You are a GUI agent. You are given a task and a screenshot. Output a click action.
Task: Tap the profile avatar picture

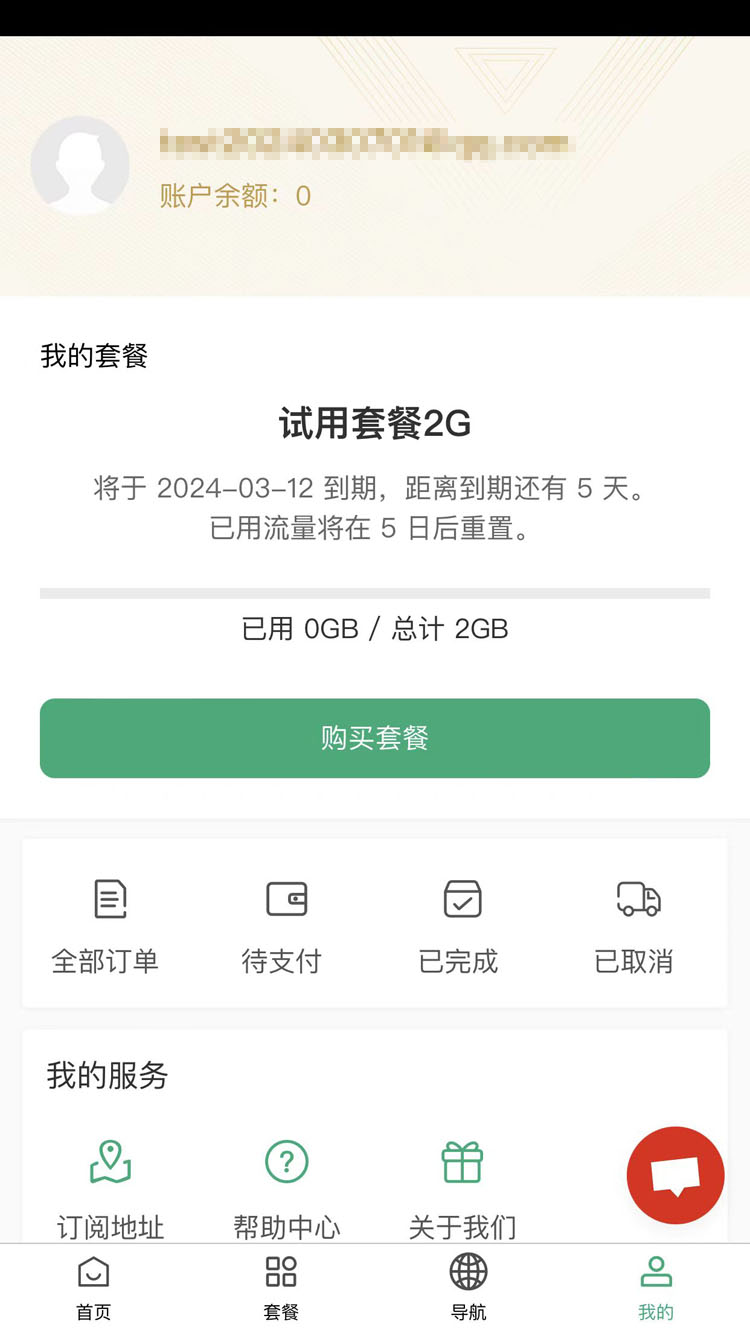(80, 166)
